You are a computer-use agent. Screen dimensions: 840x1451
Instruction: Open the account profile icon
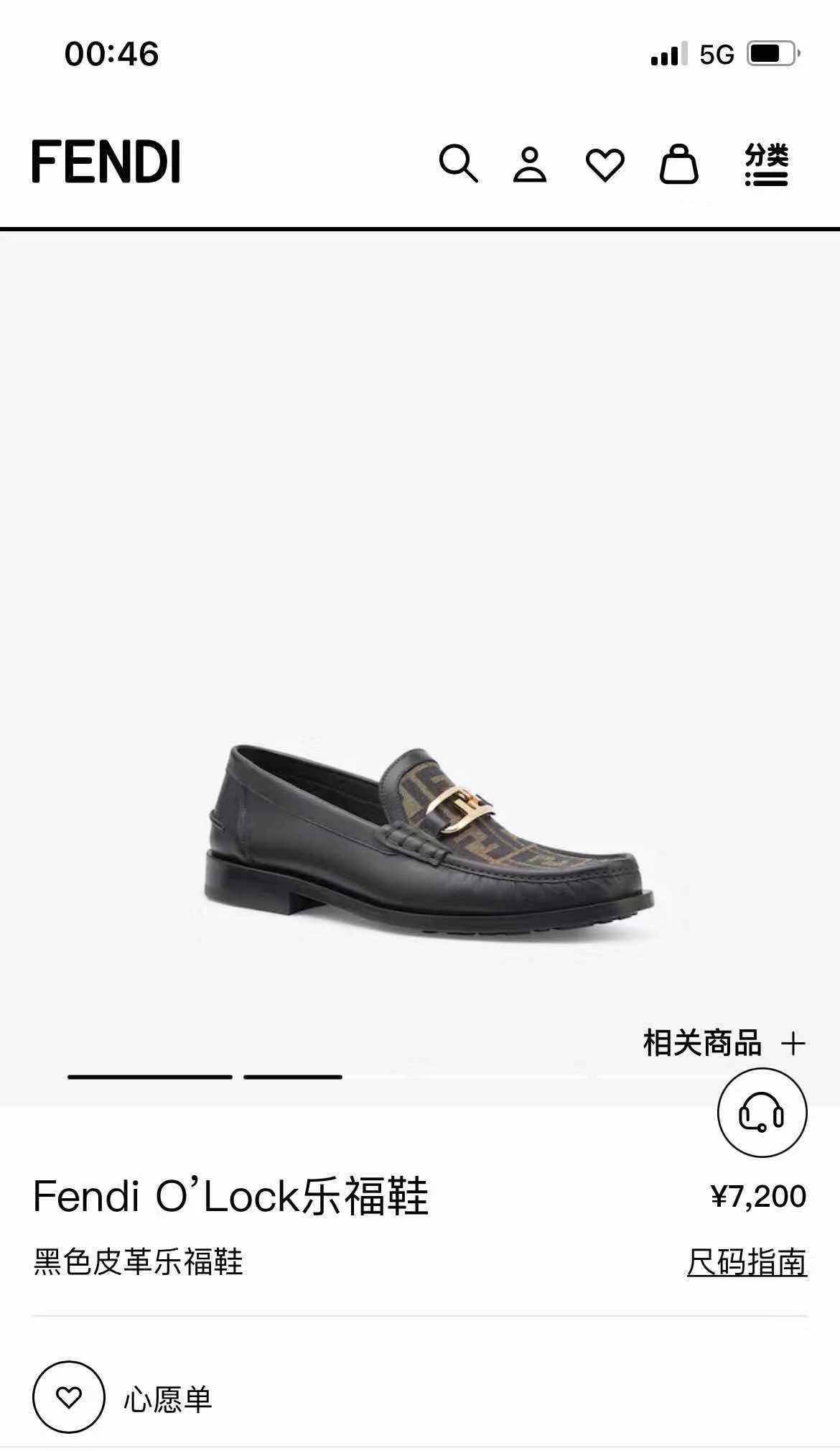pyautogui.click(x=530, y=164)
